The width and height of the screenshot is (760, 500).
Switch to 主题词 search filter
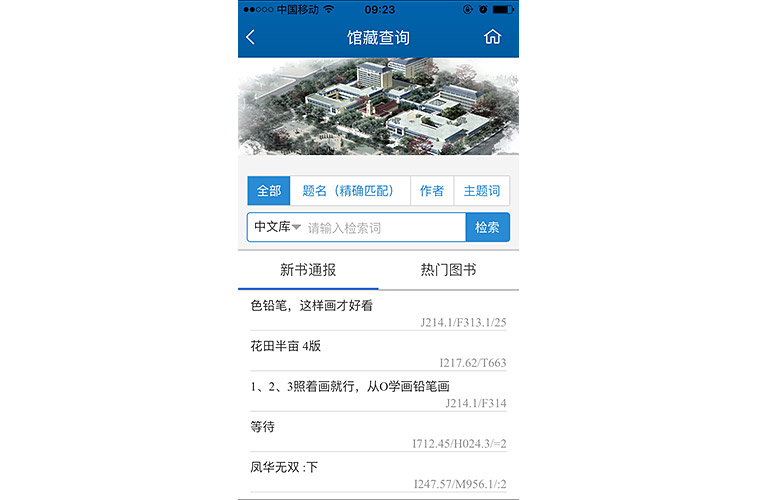coord(480,191)
